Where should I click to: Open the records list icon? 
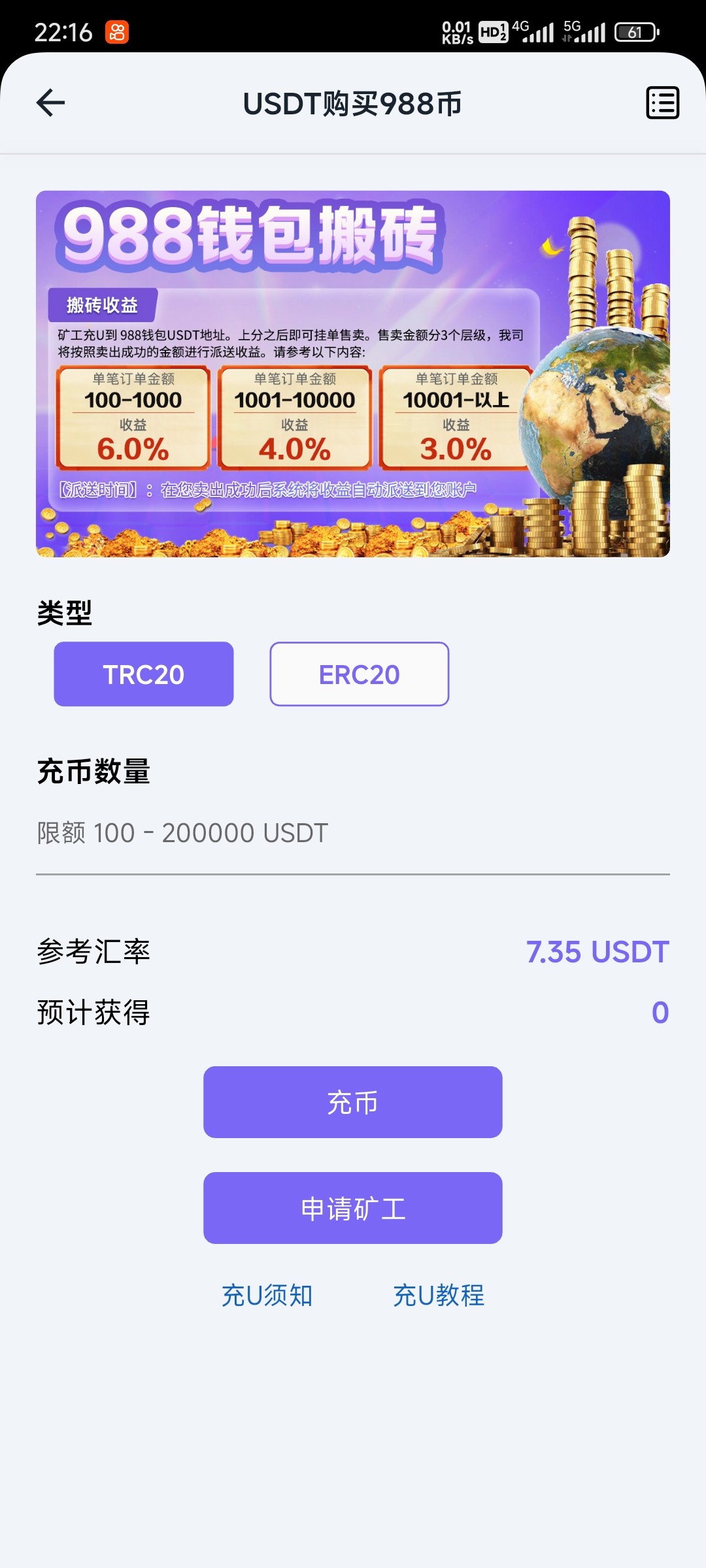point(662,103)
